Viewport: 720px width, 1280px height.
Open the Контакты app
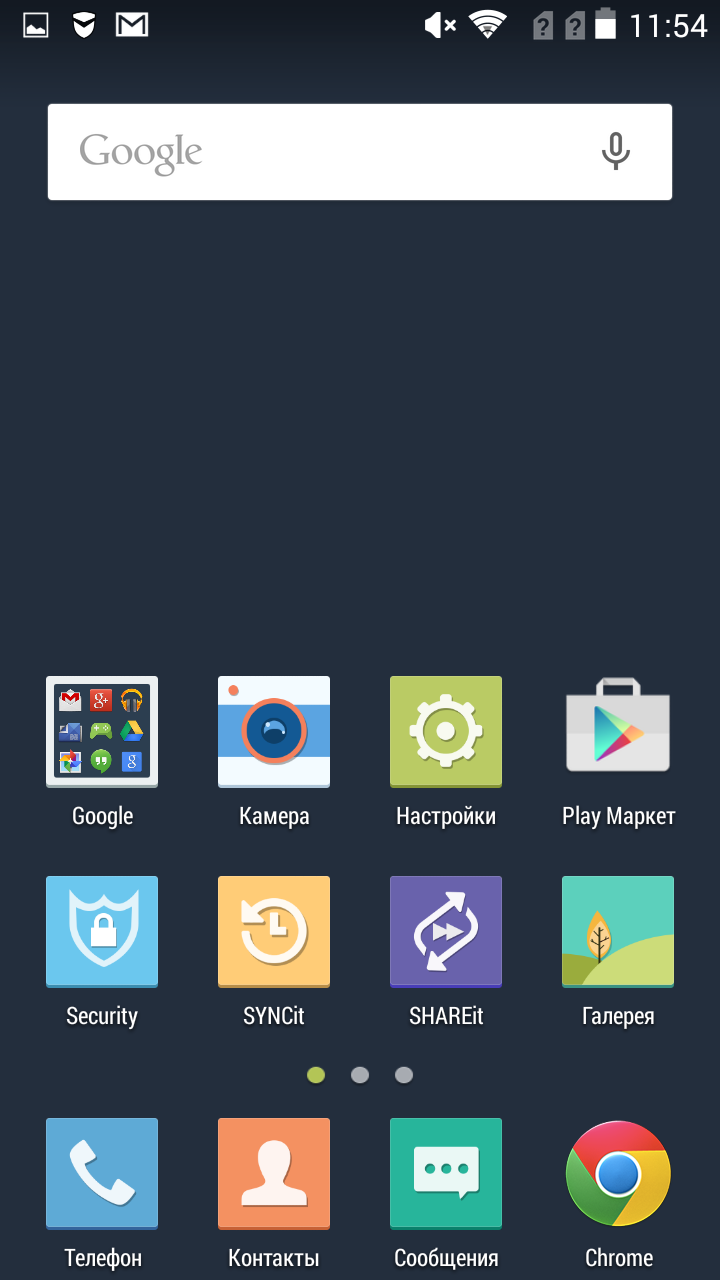coord(274,1174)
